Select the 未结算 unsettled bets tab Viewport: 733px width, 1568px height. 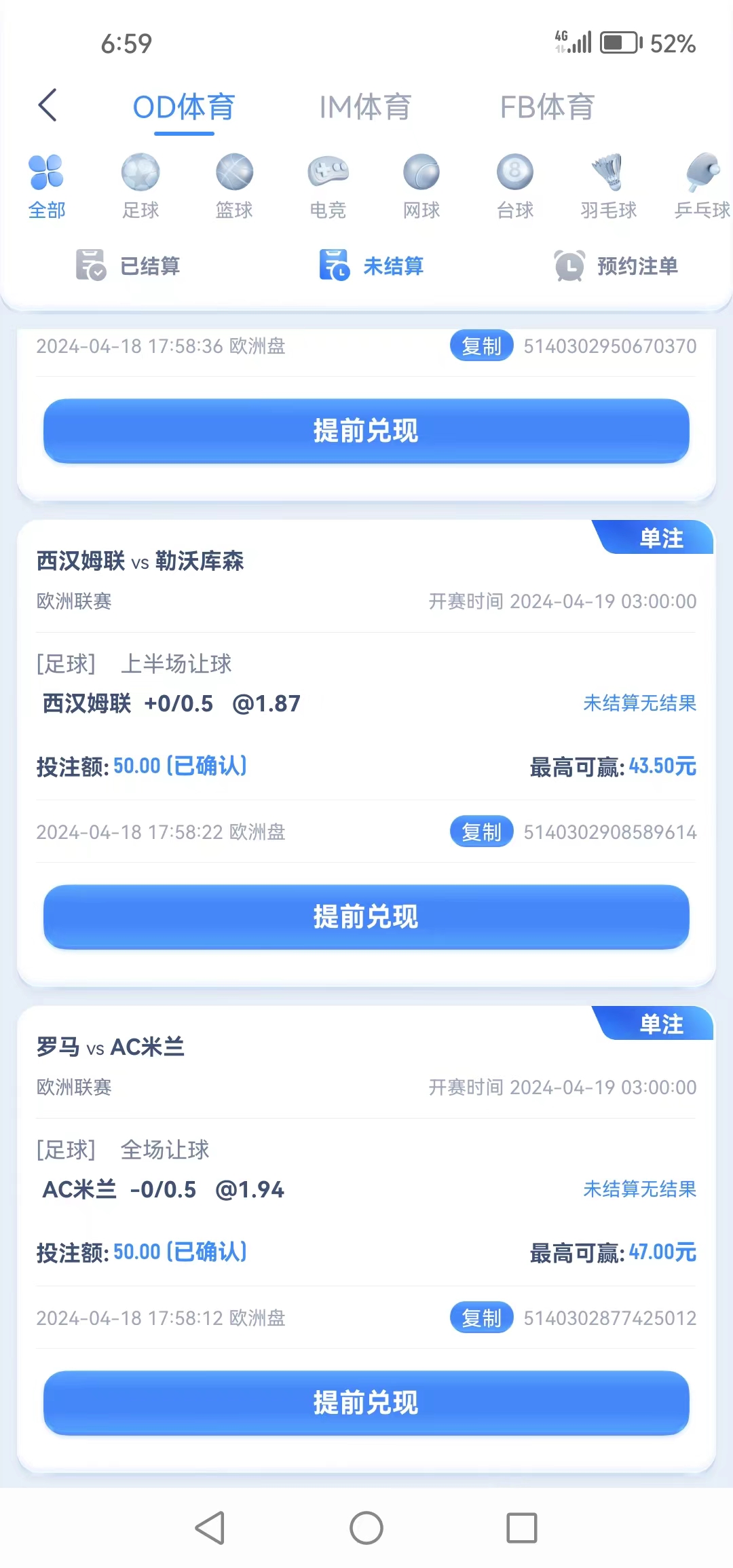click(371, 265)
